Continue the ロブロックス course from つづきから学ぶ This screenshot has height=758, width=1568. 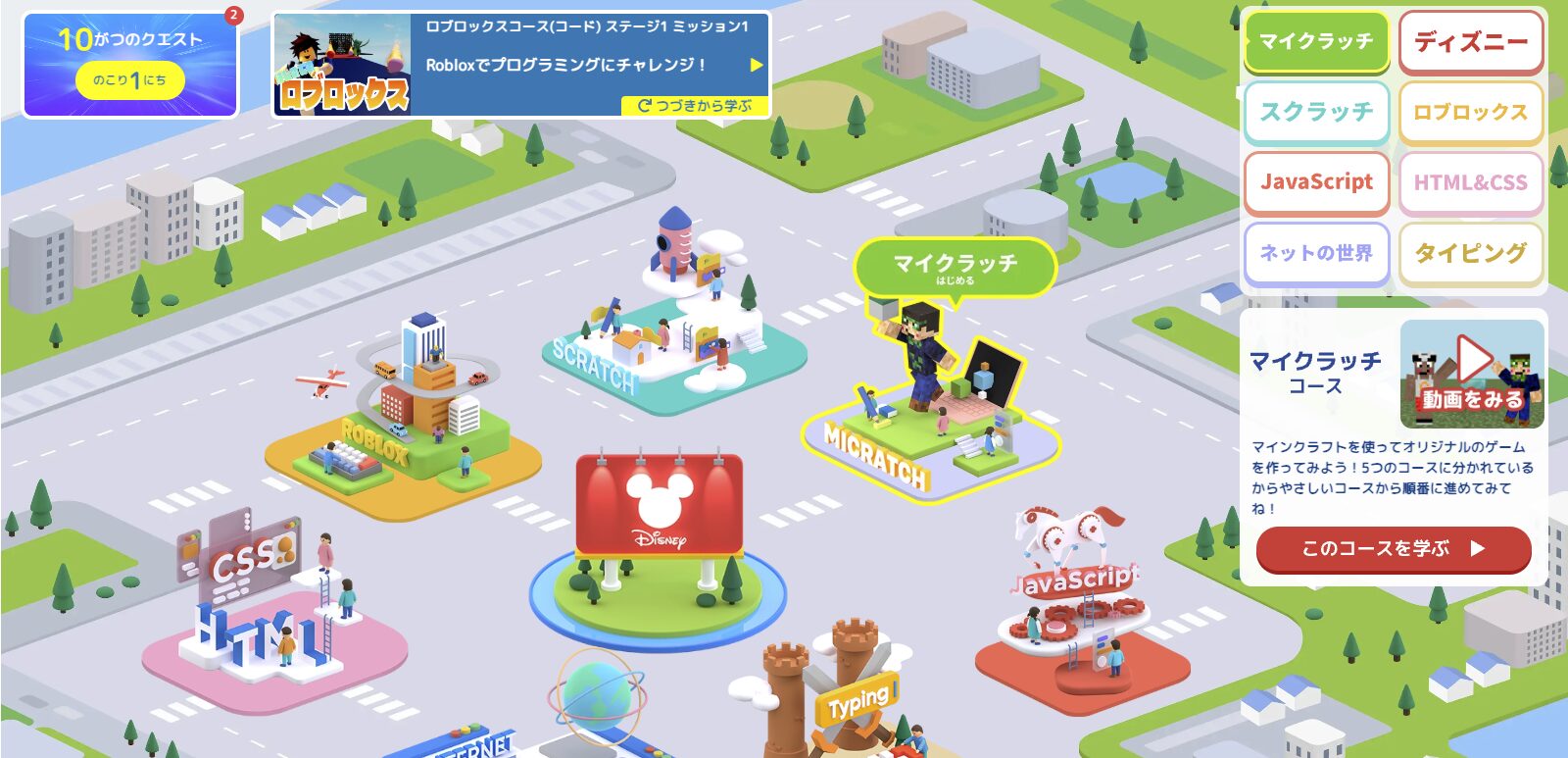coord(695,105)
